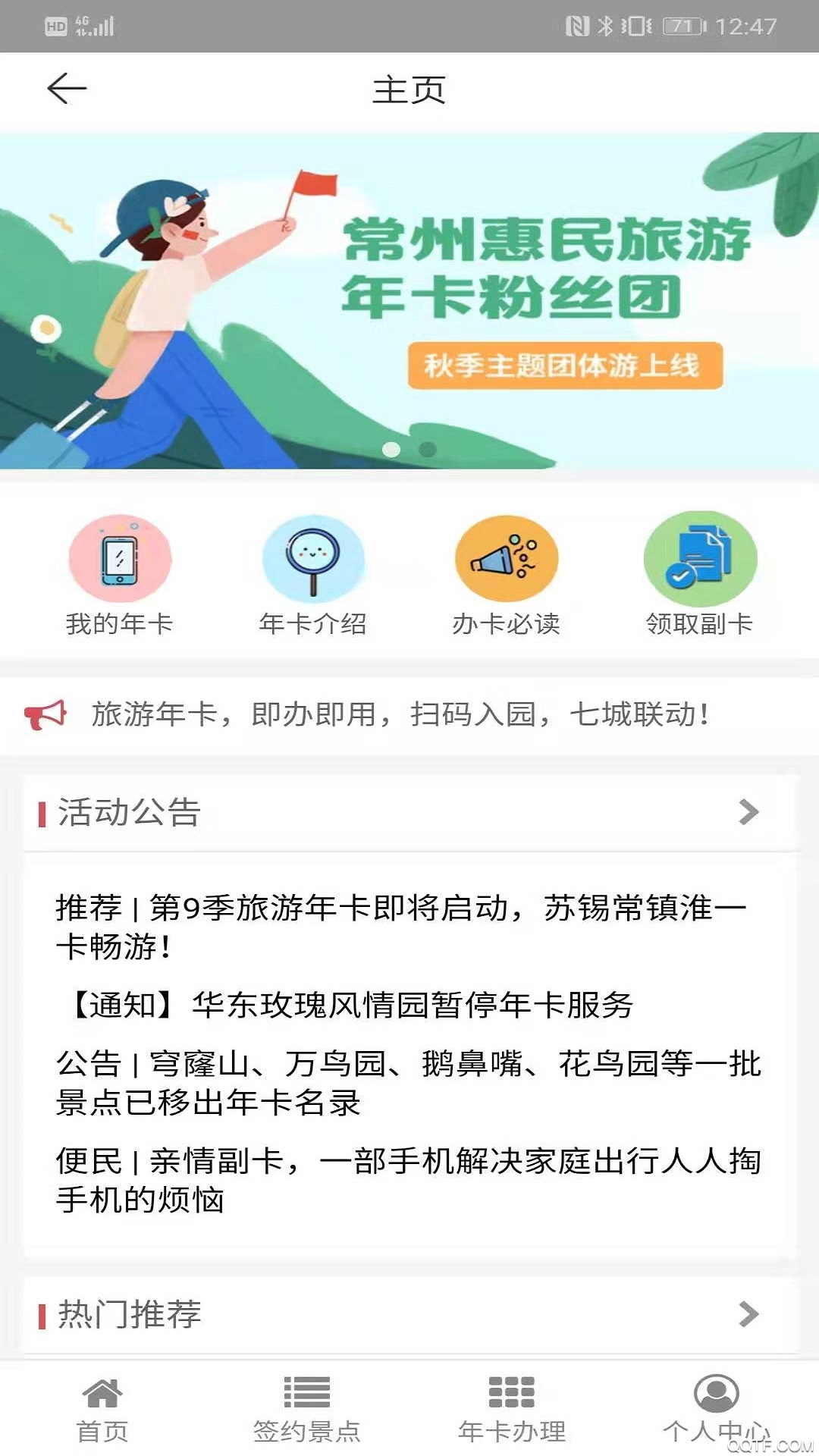This screenshot has height=1456, width=819.
Task: Go back using the top-left arrow
Action: (x=67, y=89)
